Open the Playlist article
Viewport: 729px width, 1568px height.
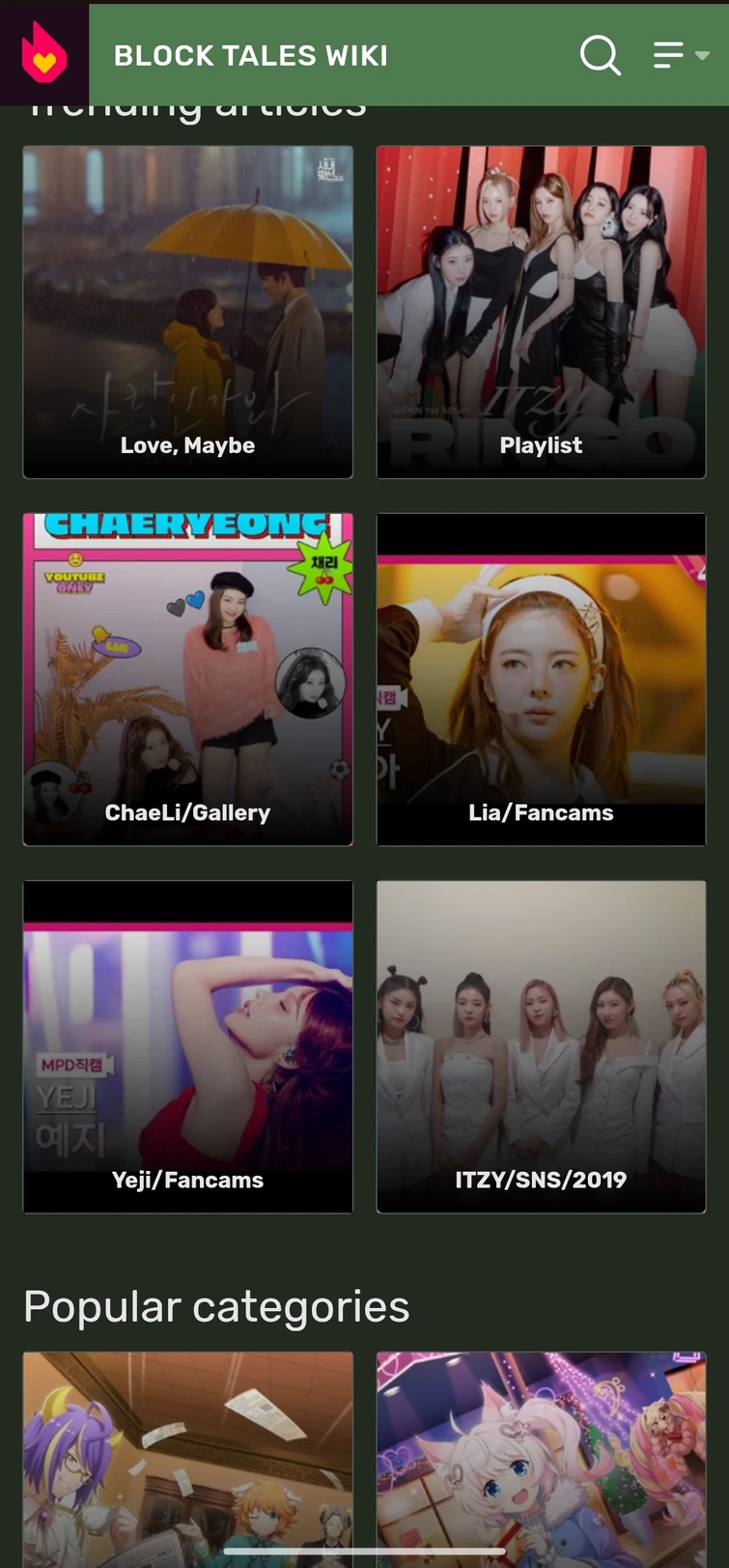click(541, 312)
